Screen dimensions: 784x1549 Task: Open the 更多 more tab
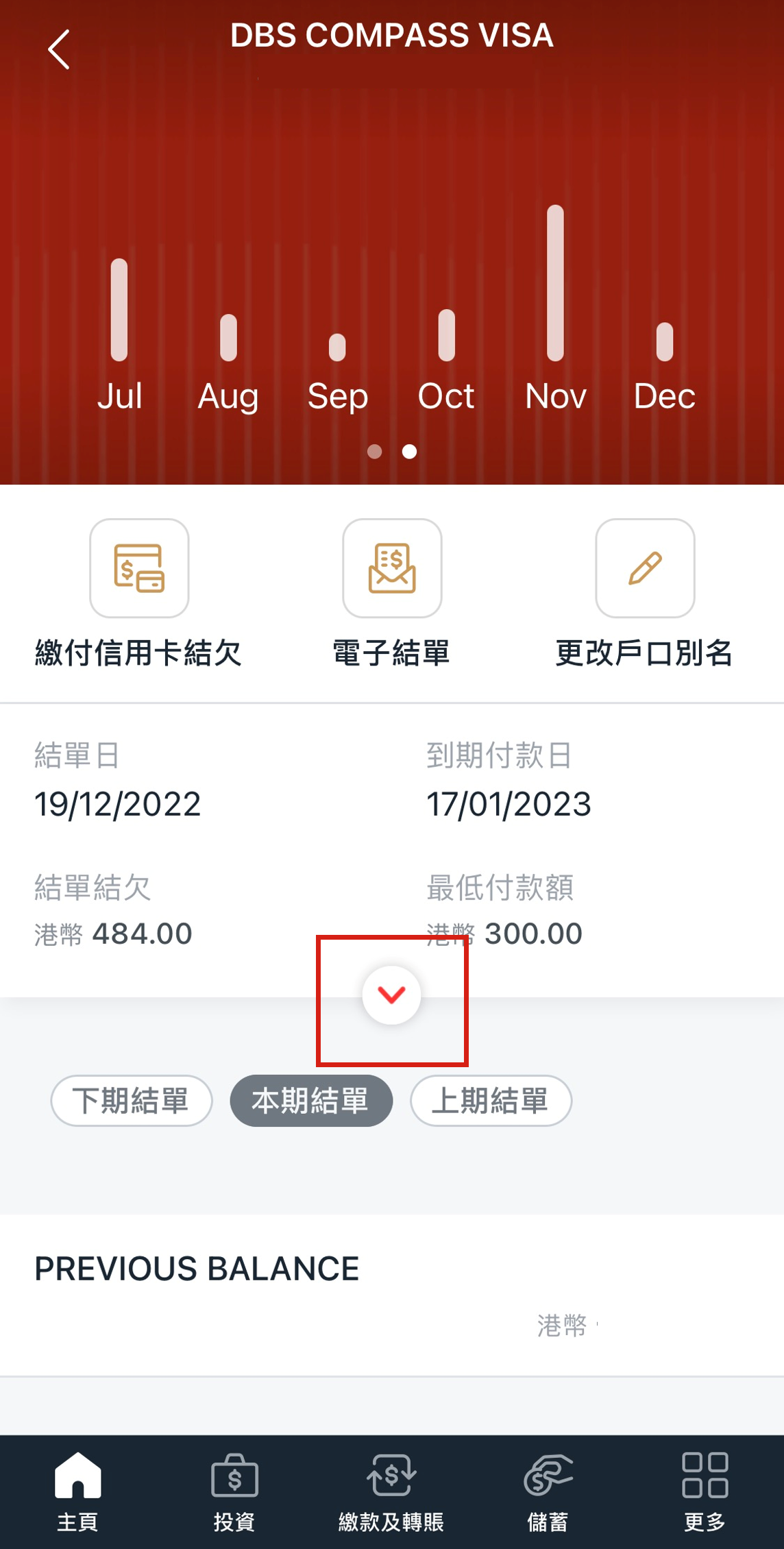[x=705, y=1491]
